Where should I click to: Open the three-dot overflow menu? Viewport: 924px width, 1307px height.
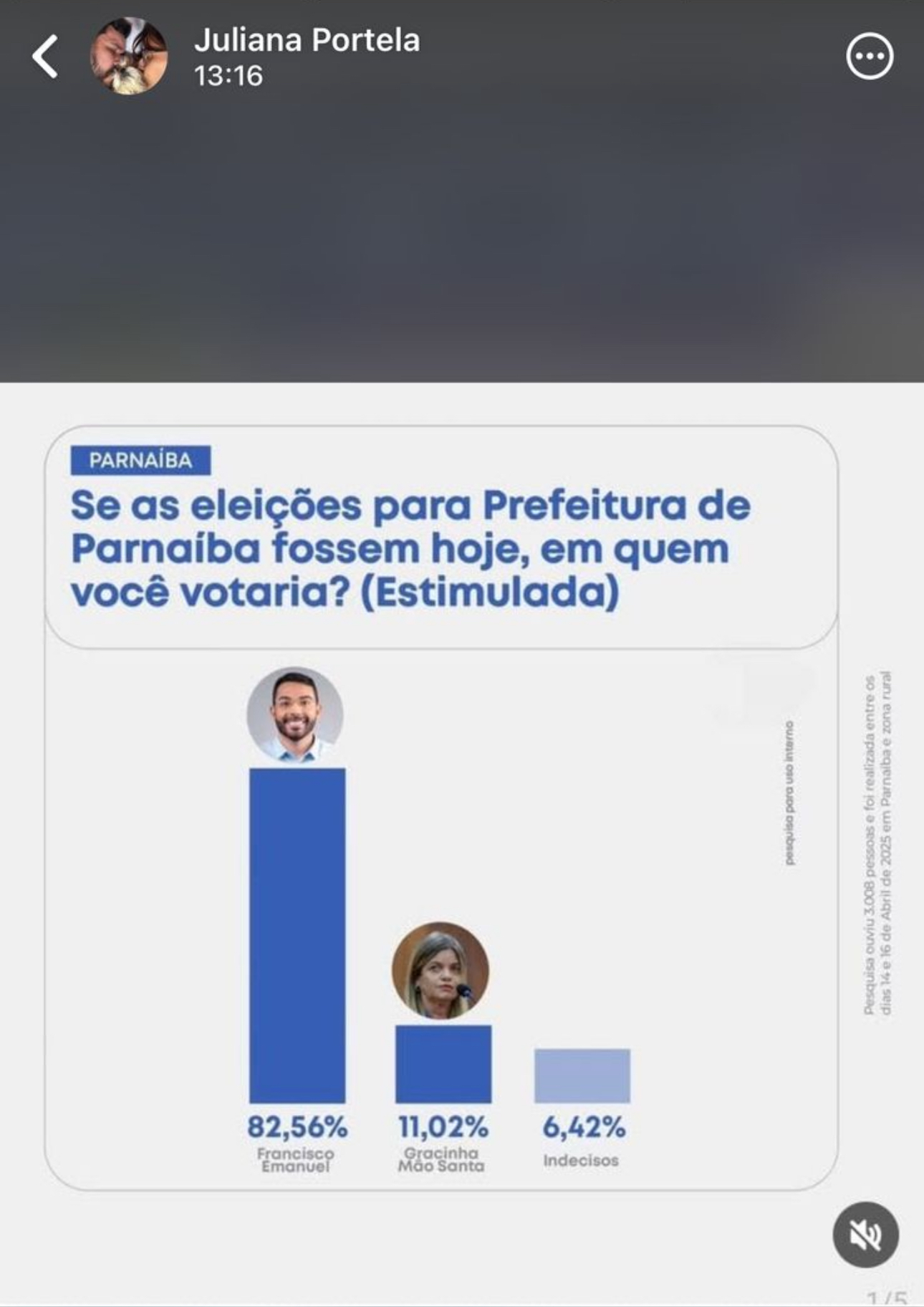coord(870,57)
